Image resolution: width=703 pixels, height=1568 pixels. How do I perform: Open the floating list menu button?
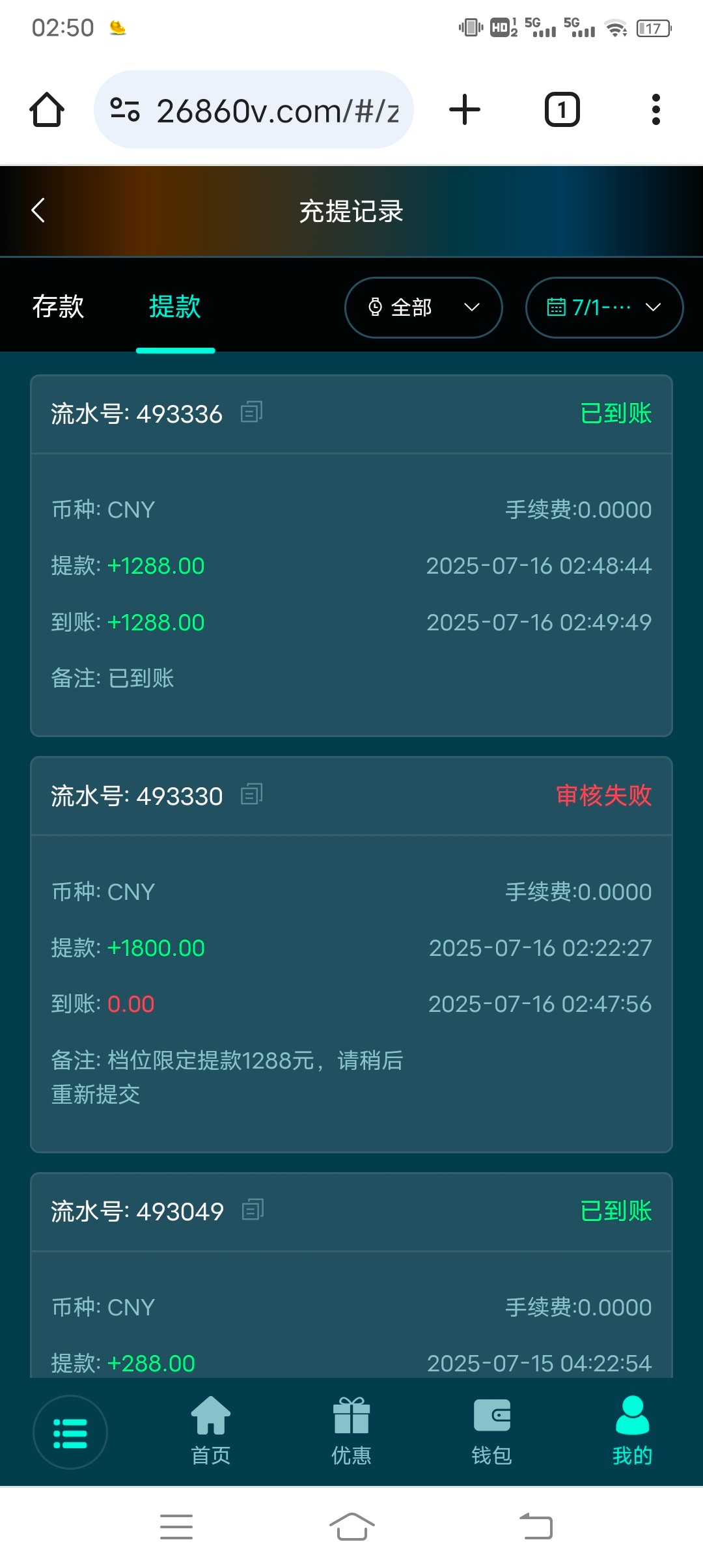70,1433
